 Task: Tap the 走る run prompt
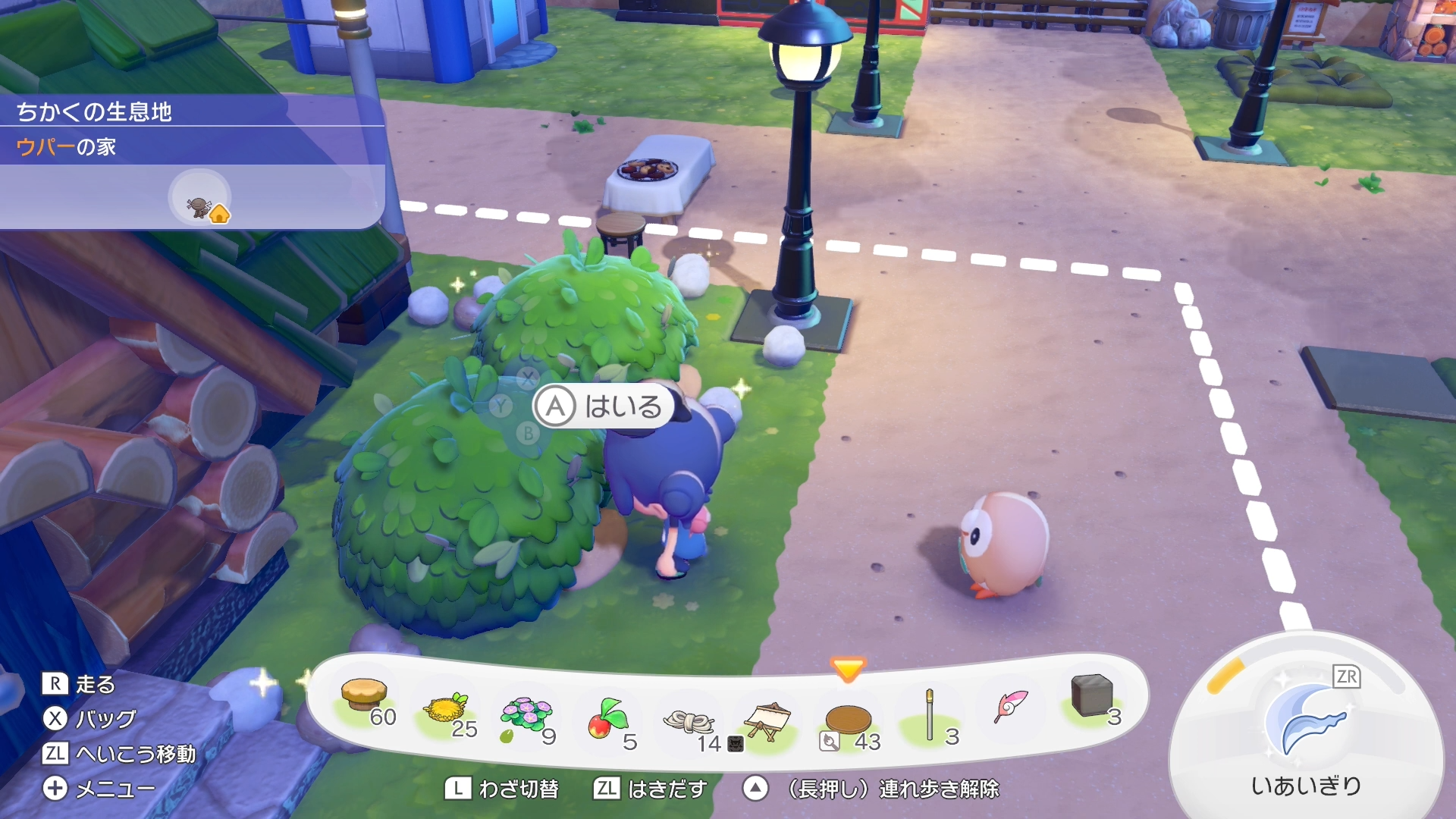pos(80,684)
